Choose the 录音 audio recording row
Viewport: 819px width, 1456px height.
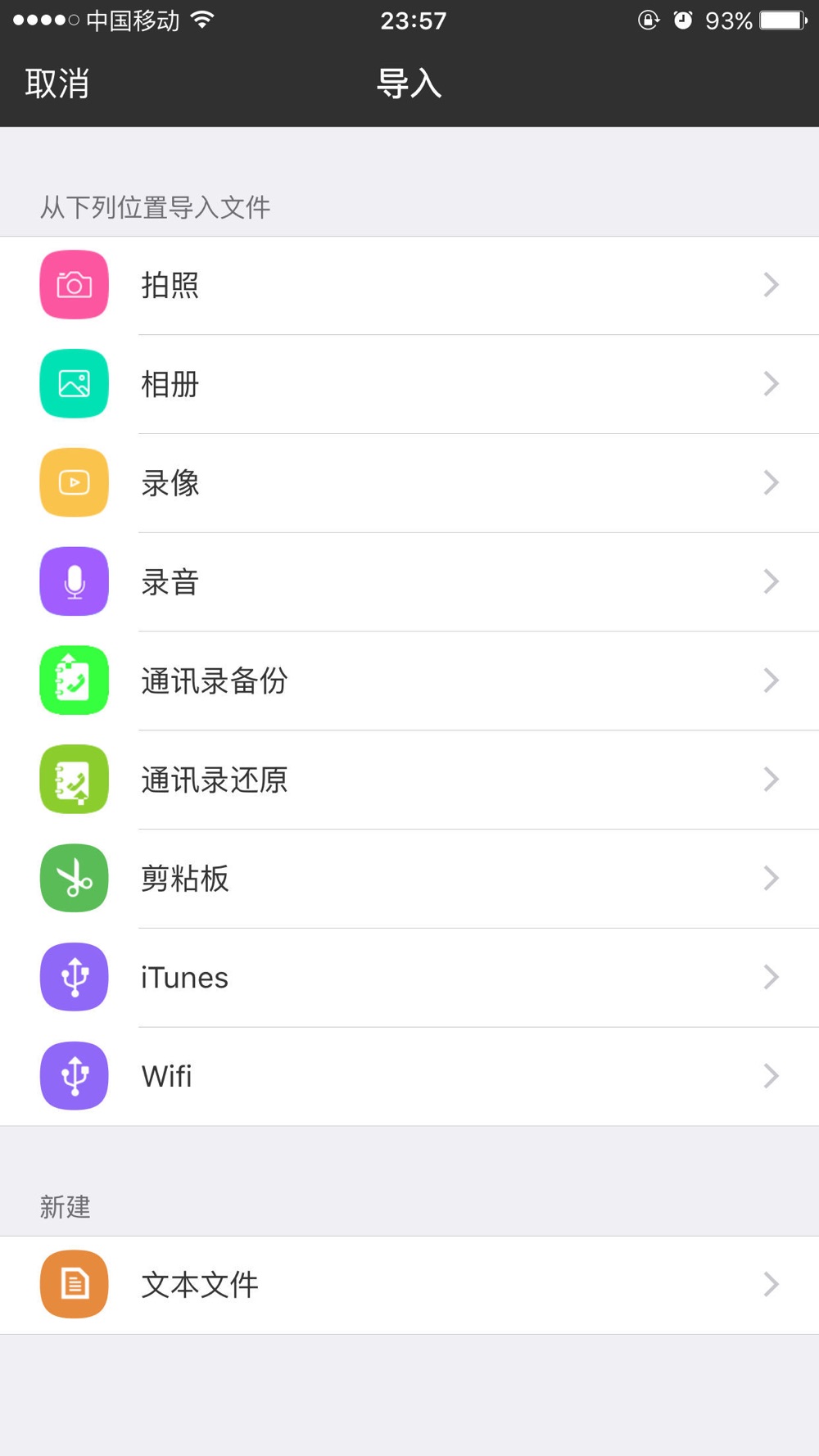pyautogui.click(x=409, y=582)
